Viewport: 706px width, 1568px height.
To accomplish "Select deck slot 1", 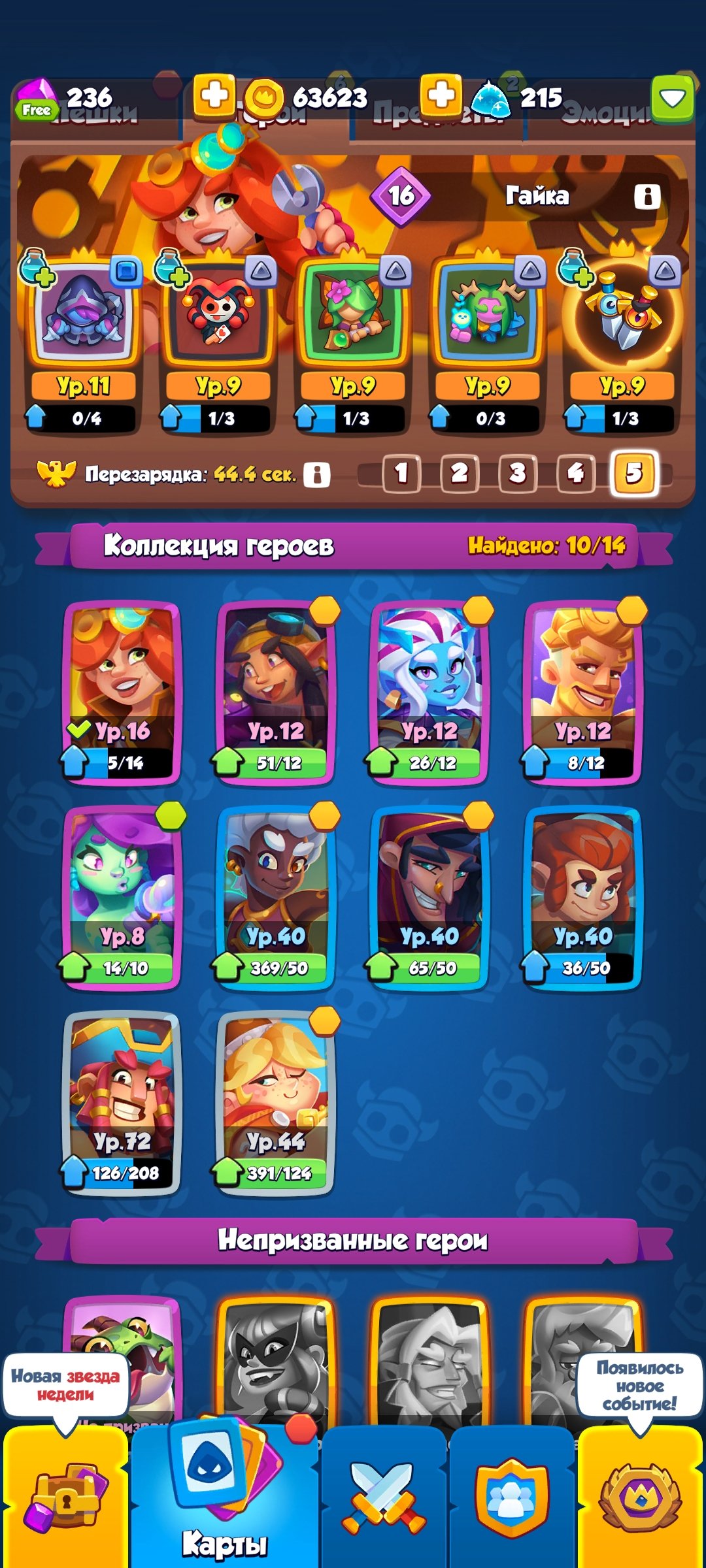I will pos(401,473).
